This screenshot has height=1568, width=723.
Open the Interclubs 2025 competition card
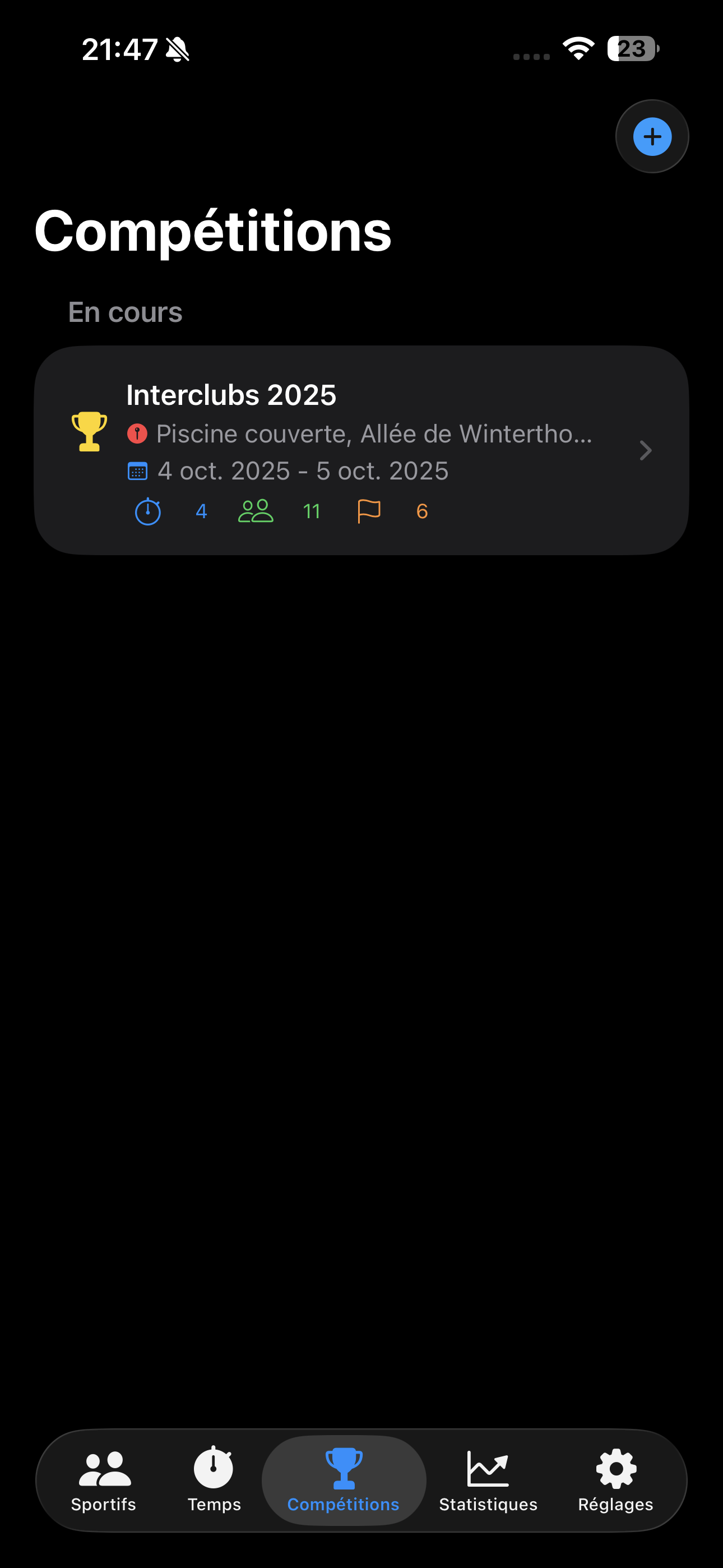click(x=361, y=450)
